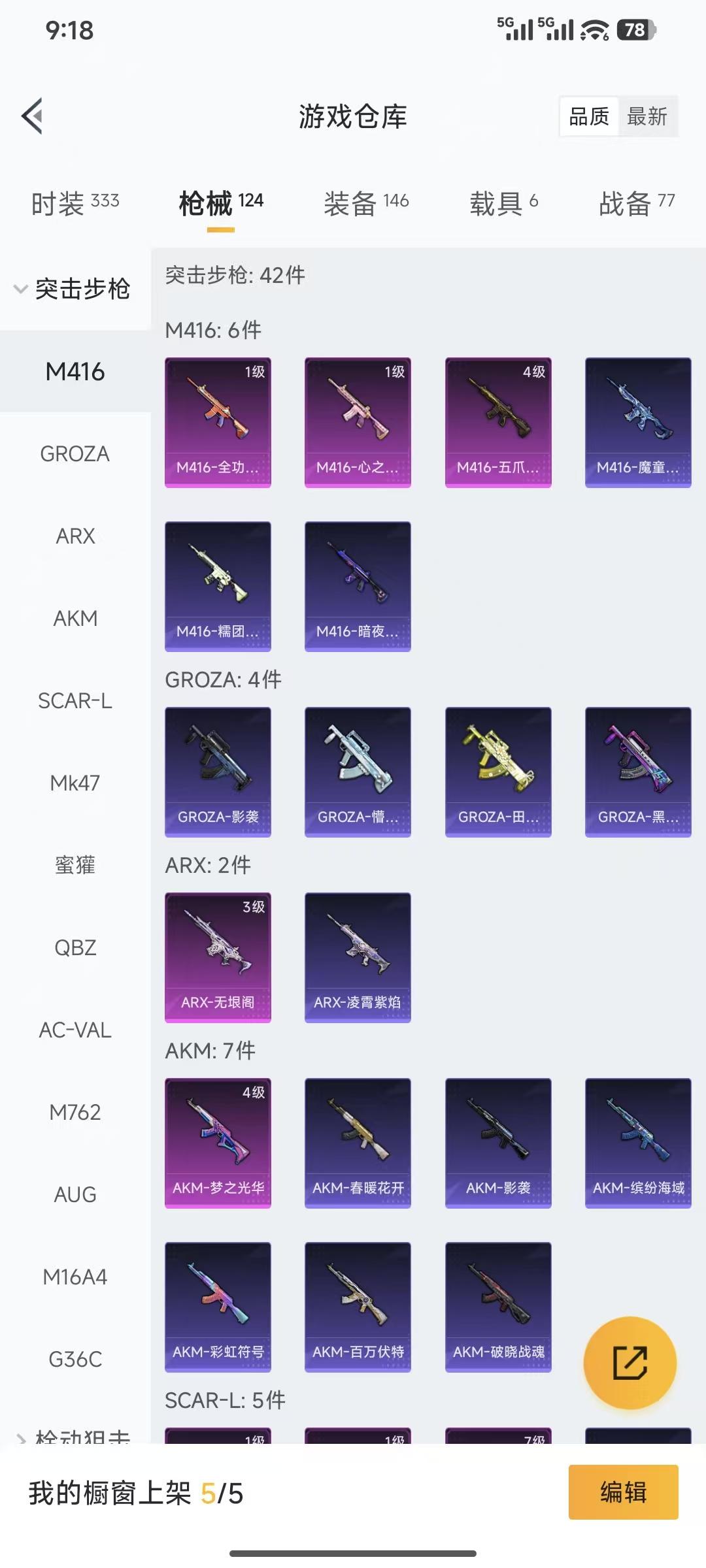This screenshot has height=1568, width=706.
Task: View the AKM-破晓战魂 skin
Action: pos(498,1307)
